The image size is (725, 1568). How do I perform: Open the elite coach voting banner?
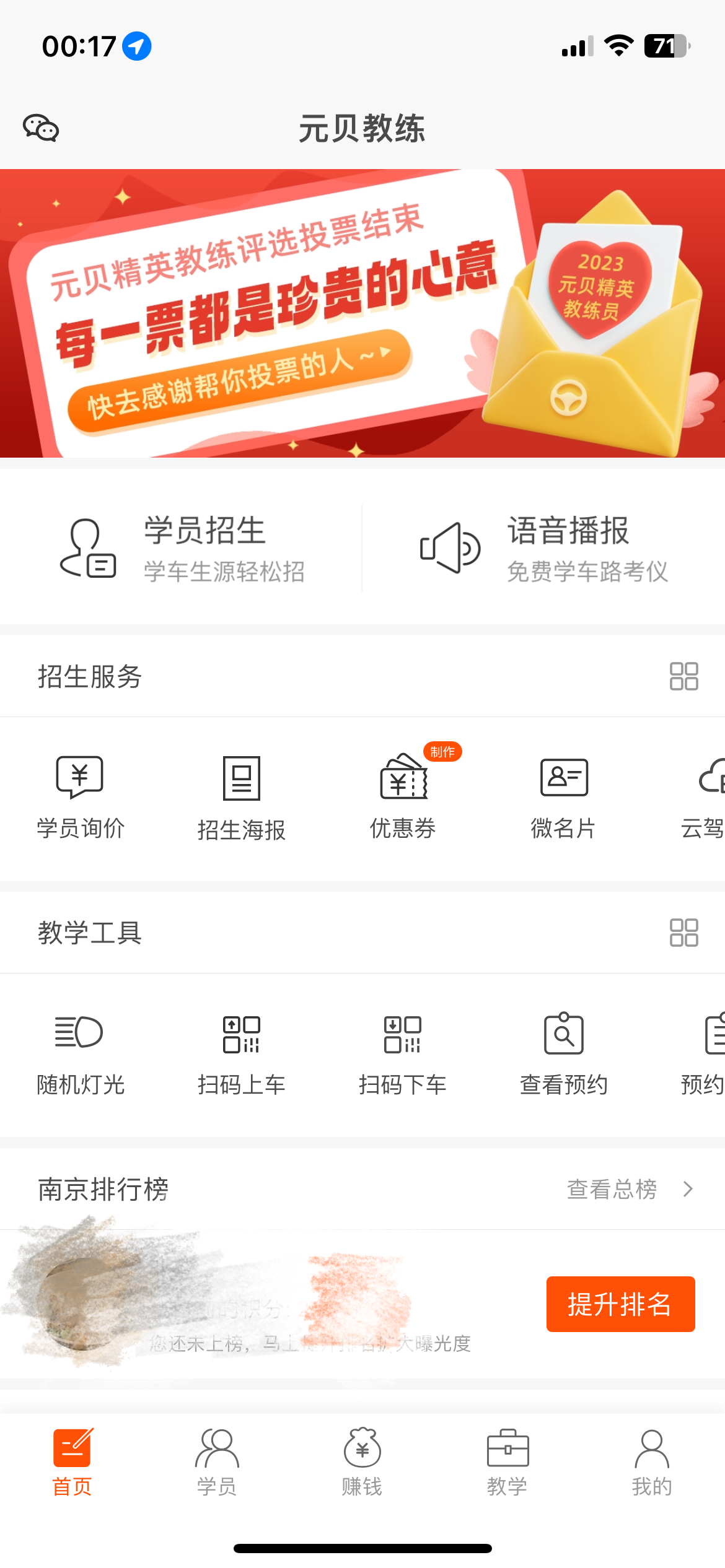[362, 313]
